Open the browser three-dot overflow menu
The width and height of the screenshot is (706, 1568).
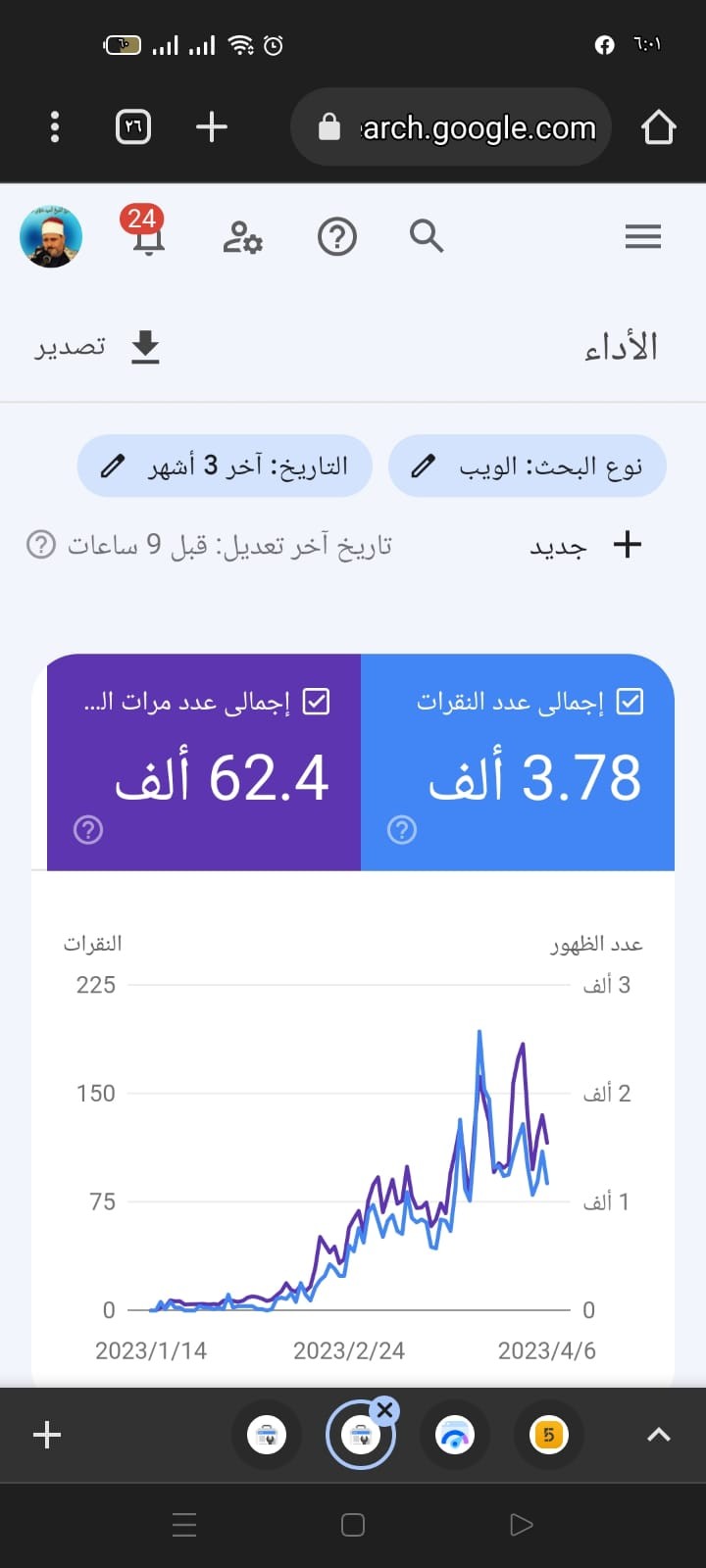[x=55, y=127]
